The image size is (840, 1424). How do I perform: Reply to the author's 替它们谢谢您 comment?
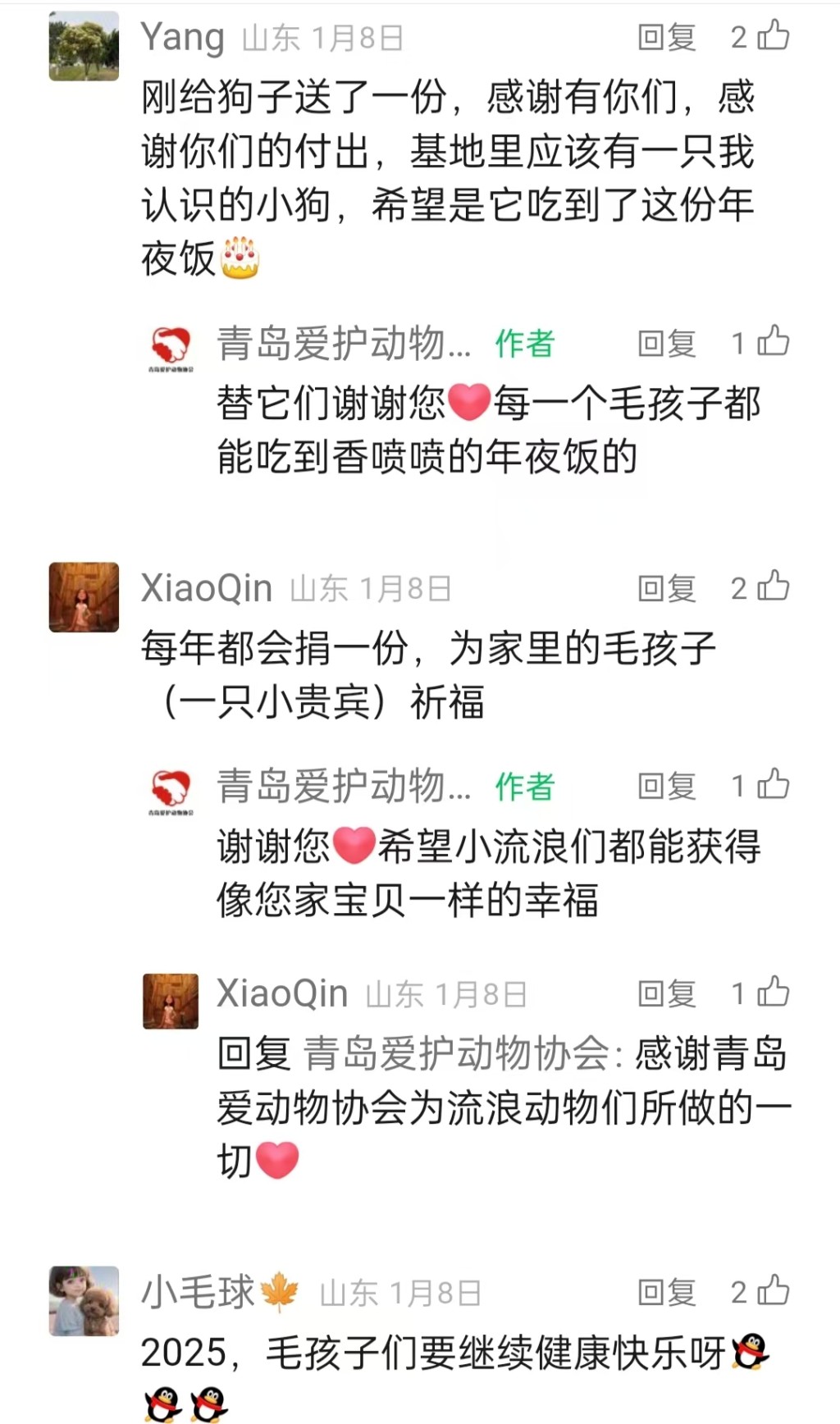(x=667, y=344)
